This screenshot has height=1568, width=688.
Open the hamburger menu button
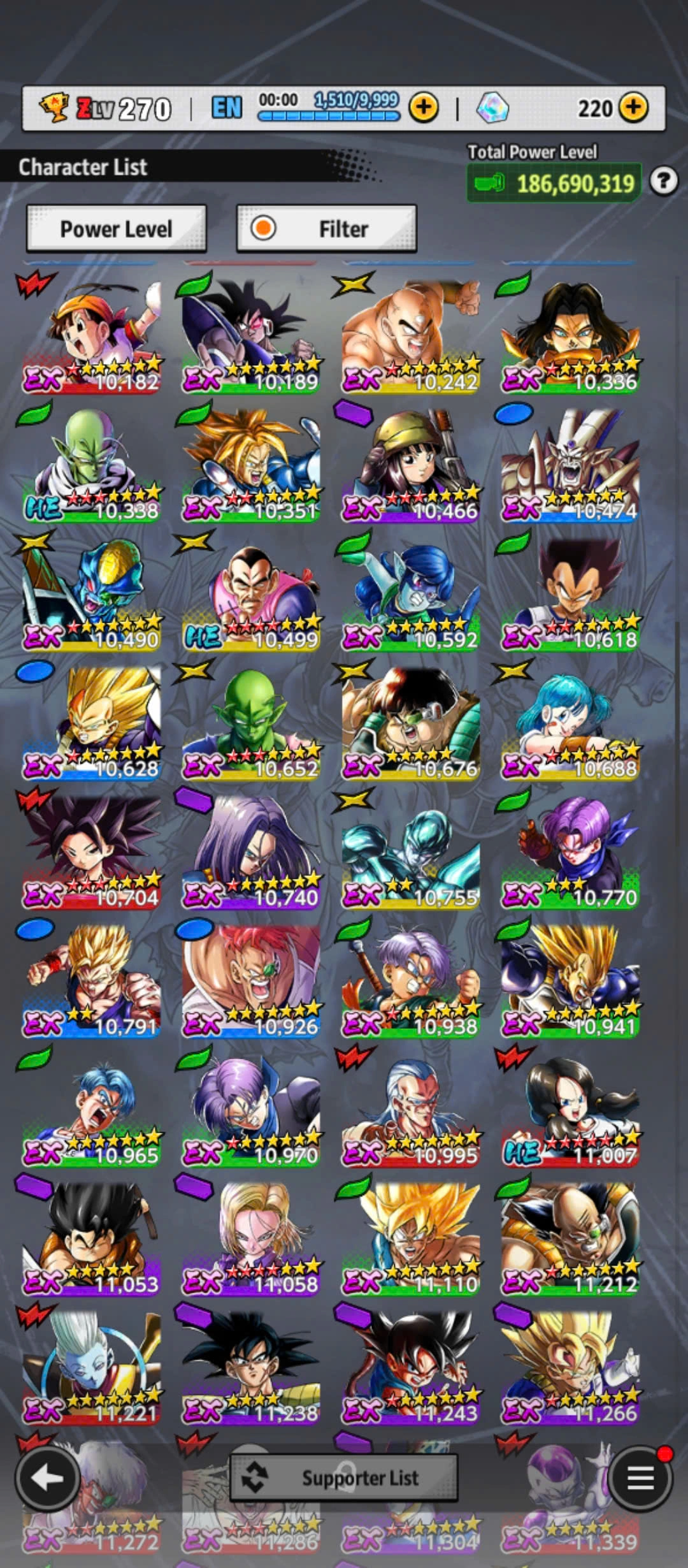click(640, 1477)
